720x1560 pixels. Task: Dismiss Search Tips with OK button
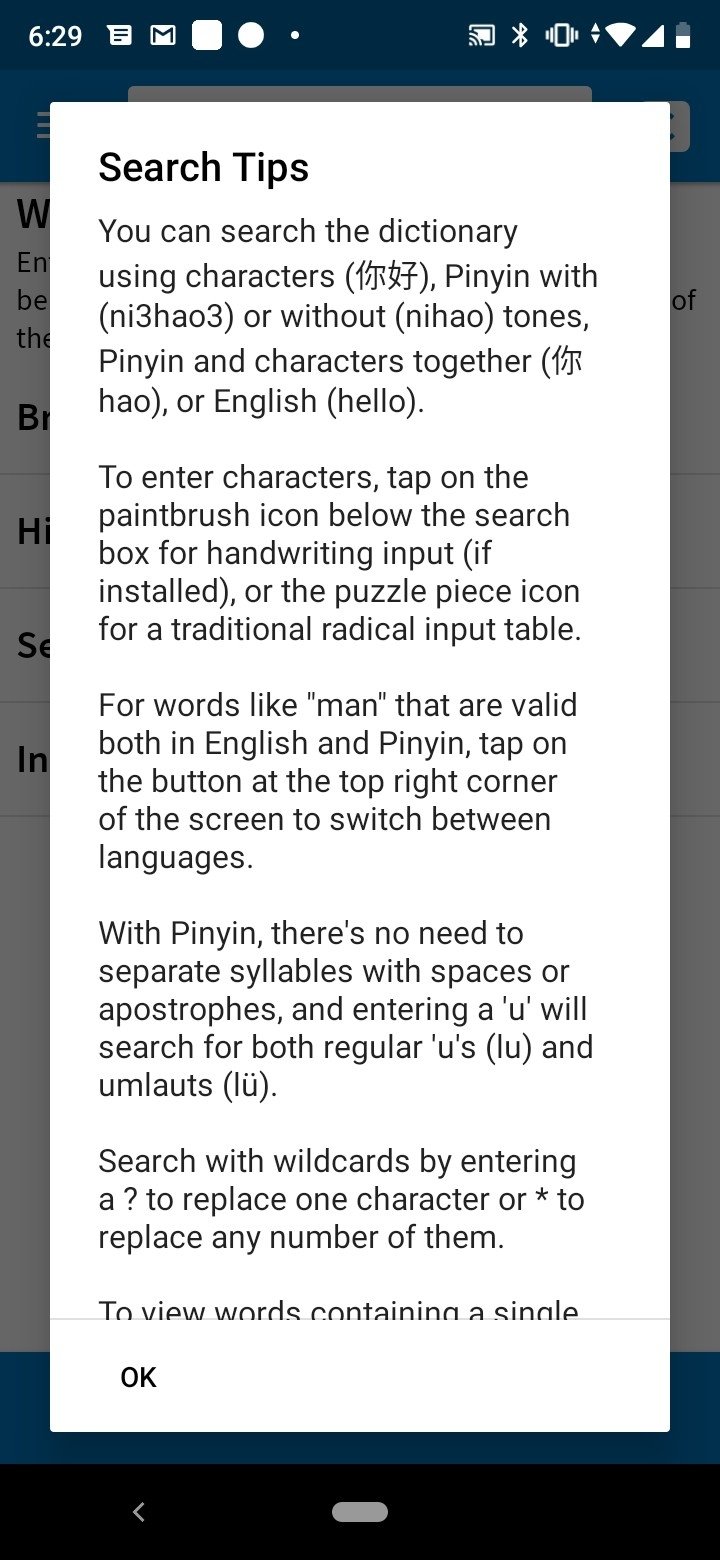(x=138, y=1377)
